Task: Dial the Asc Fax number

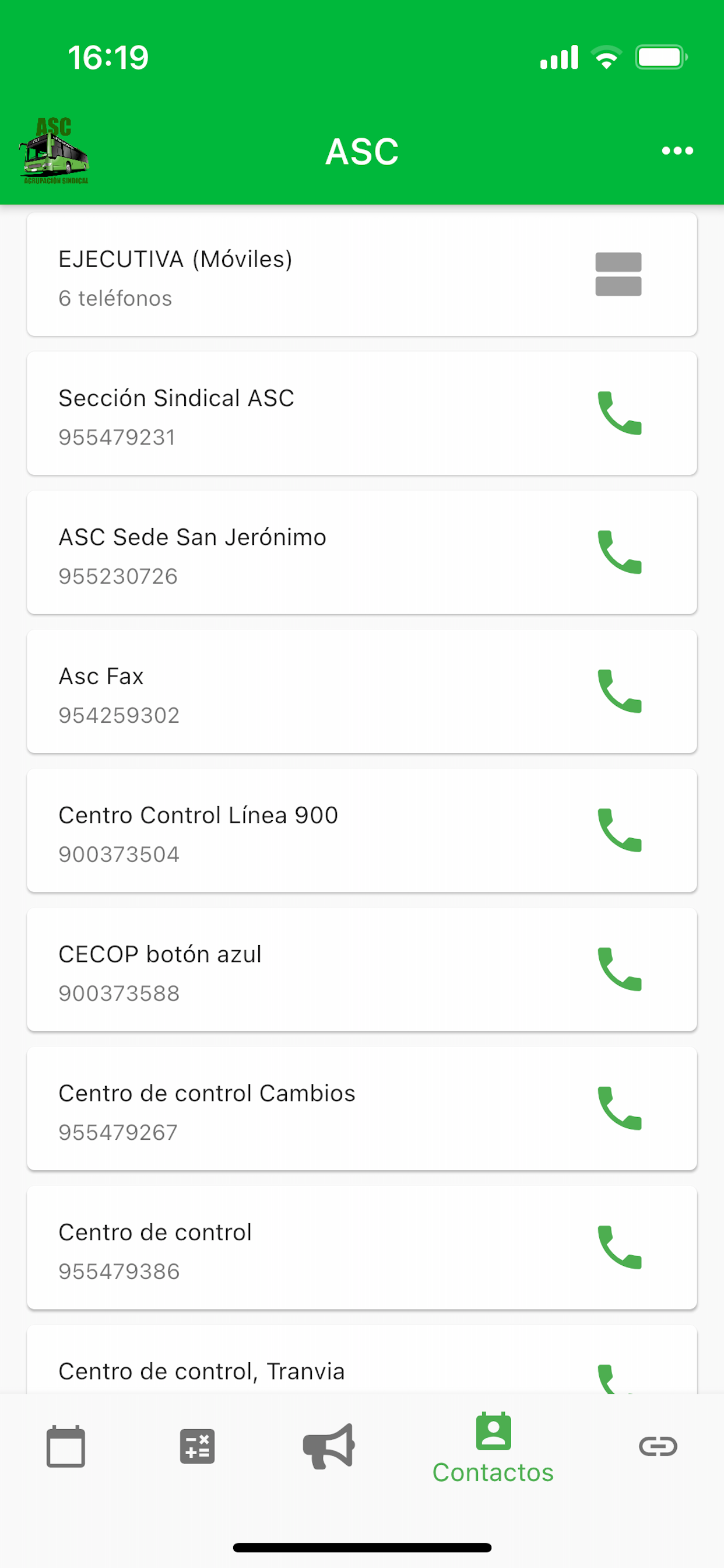Action: pos(619,691)
